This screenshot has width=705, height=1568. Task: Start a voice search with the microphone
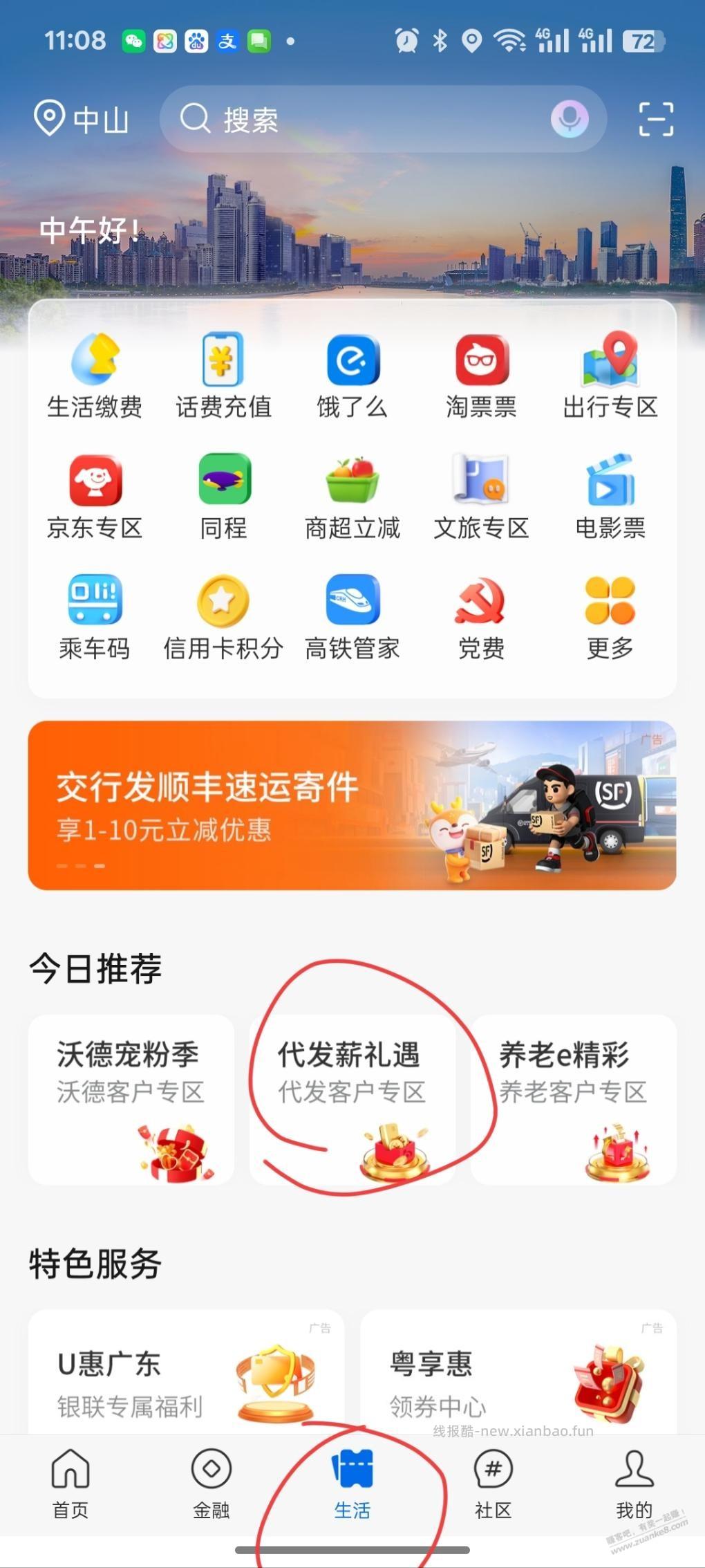pos(571,119)
